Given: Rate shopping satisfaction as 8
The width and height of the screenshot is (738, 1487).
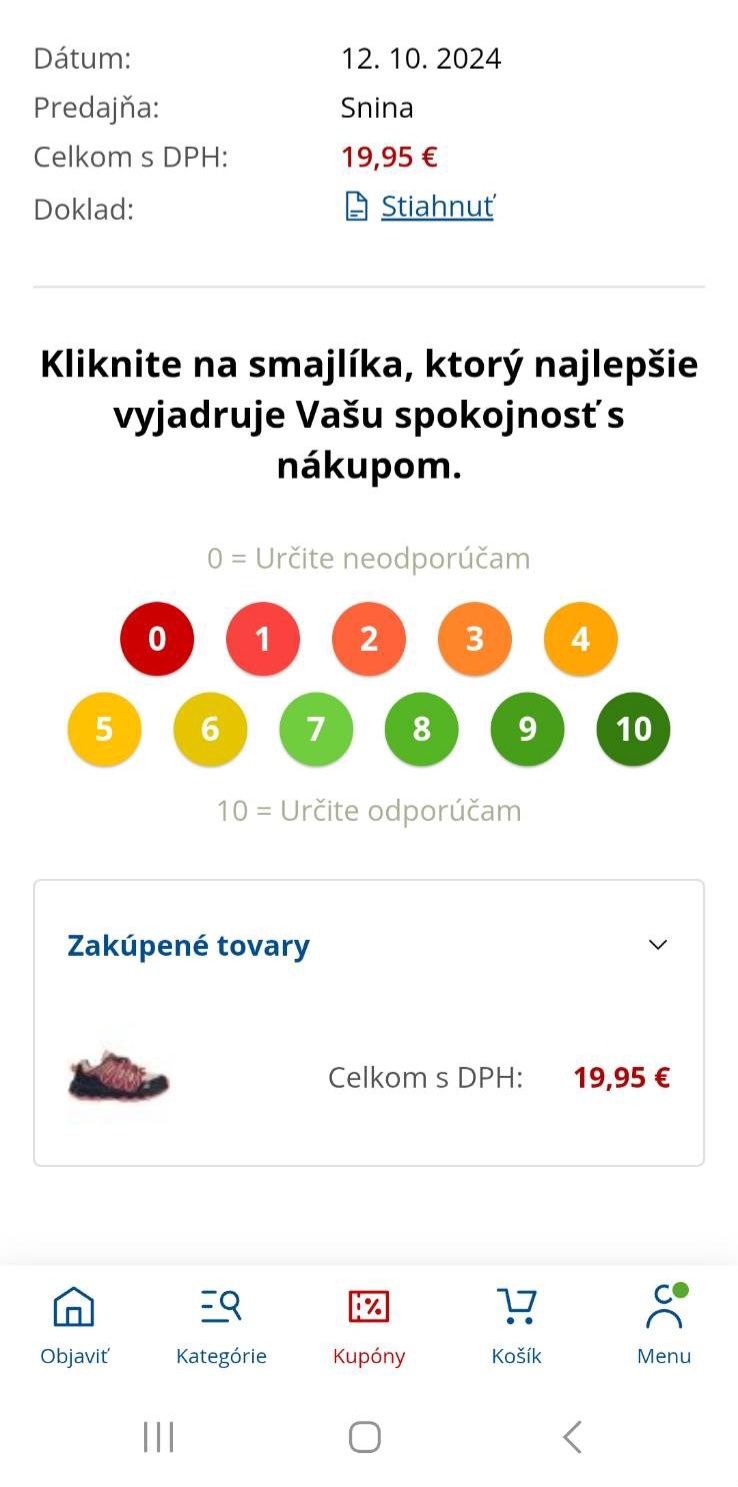Looking at the screenshot, I should pyautogui.click(x=422, y=729).
